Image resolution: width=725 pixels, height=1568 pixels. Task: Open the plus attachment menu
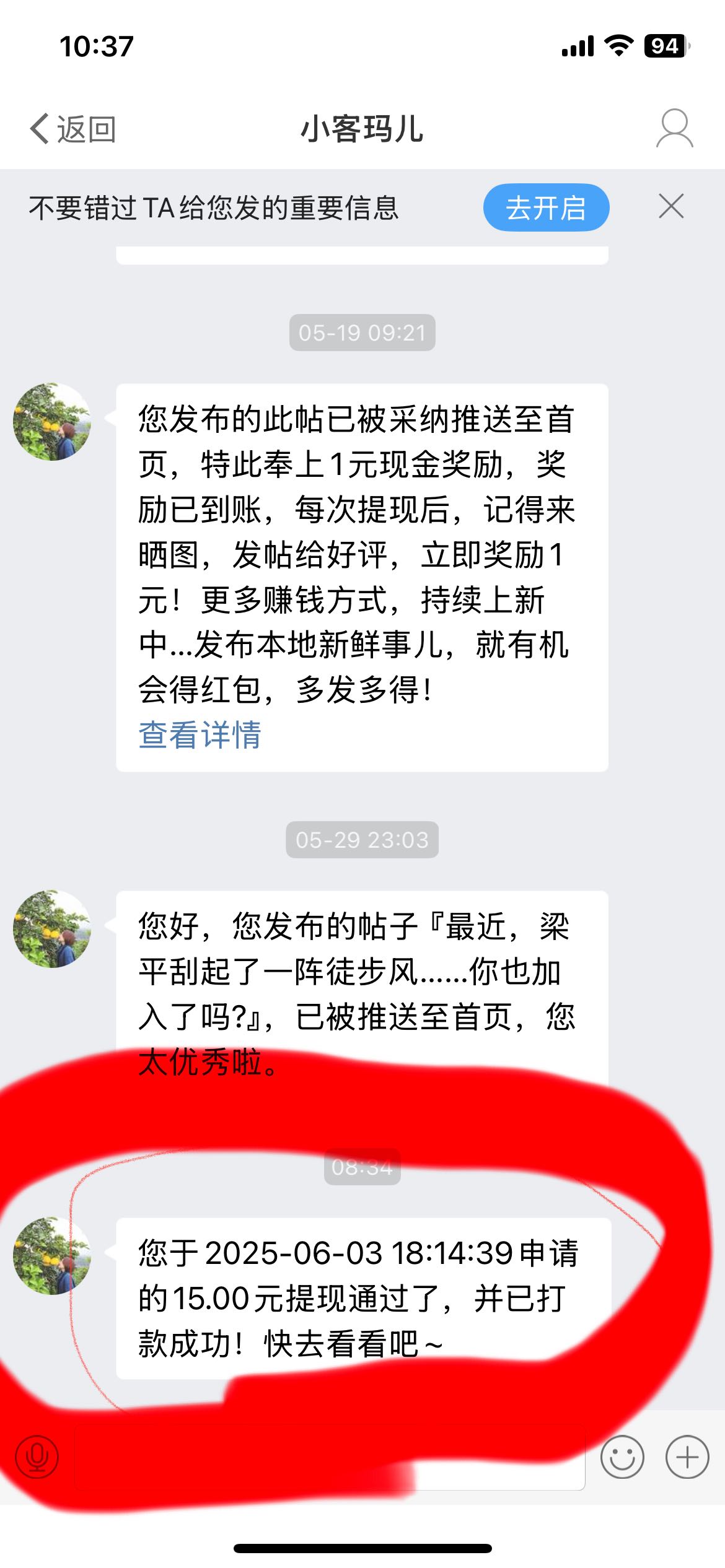click(x=687, y=1457)
